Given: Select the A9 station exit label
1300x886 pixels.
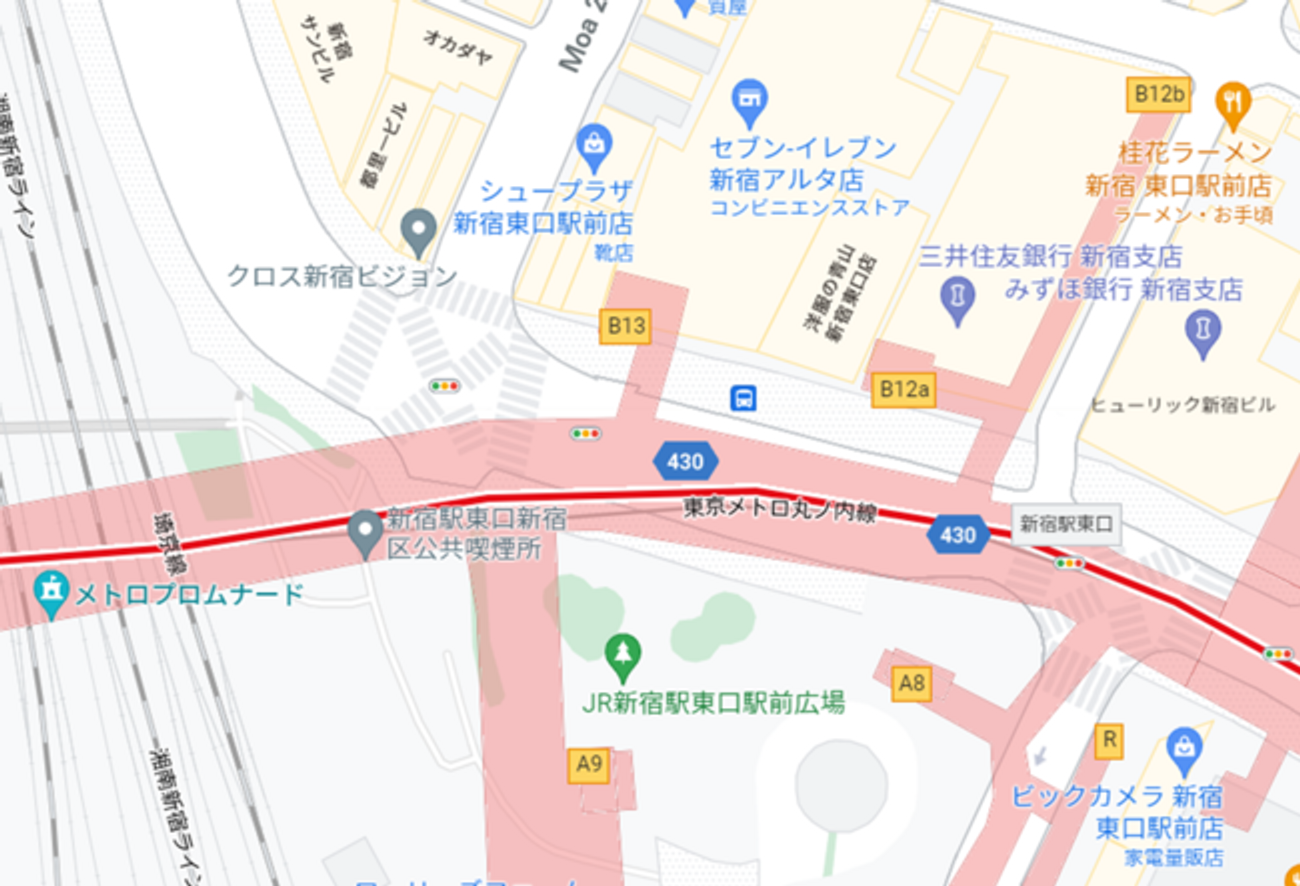Looking at the screenshot, I should 589,765.
